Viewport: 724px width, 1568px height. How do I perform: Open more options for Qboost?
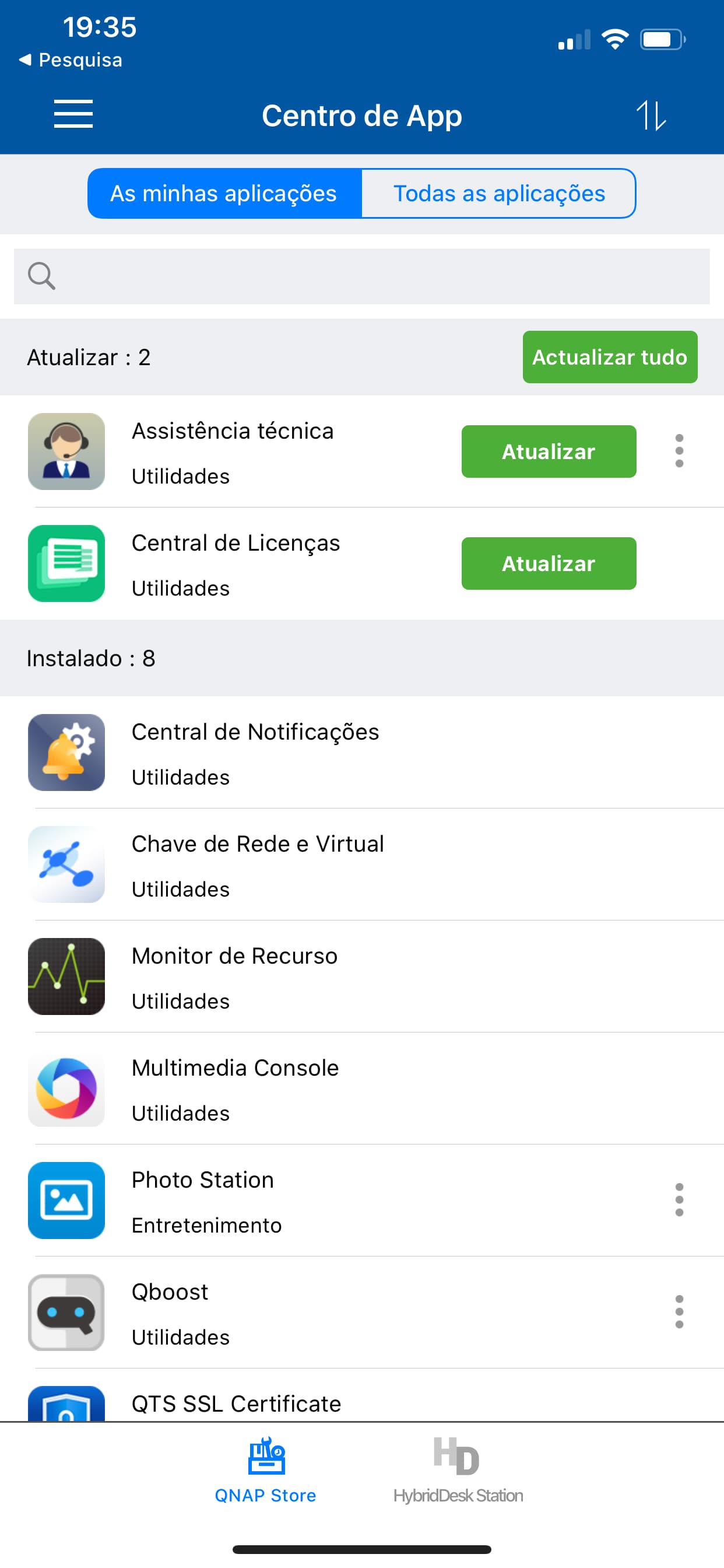tap(679, 1312)
